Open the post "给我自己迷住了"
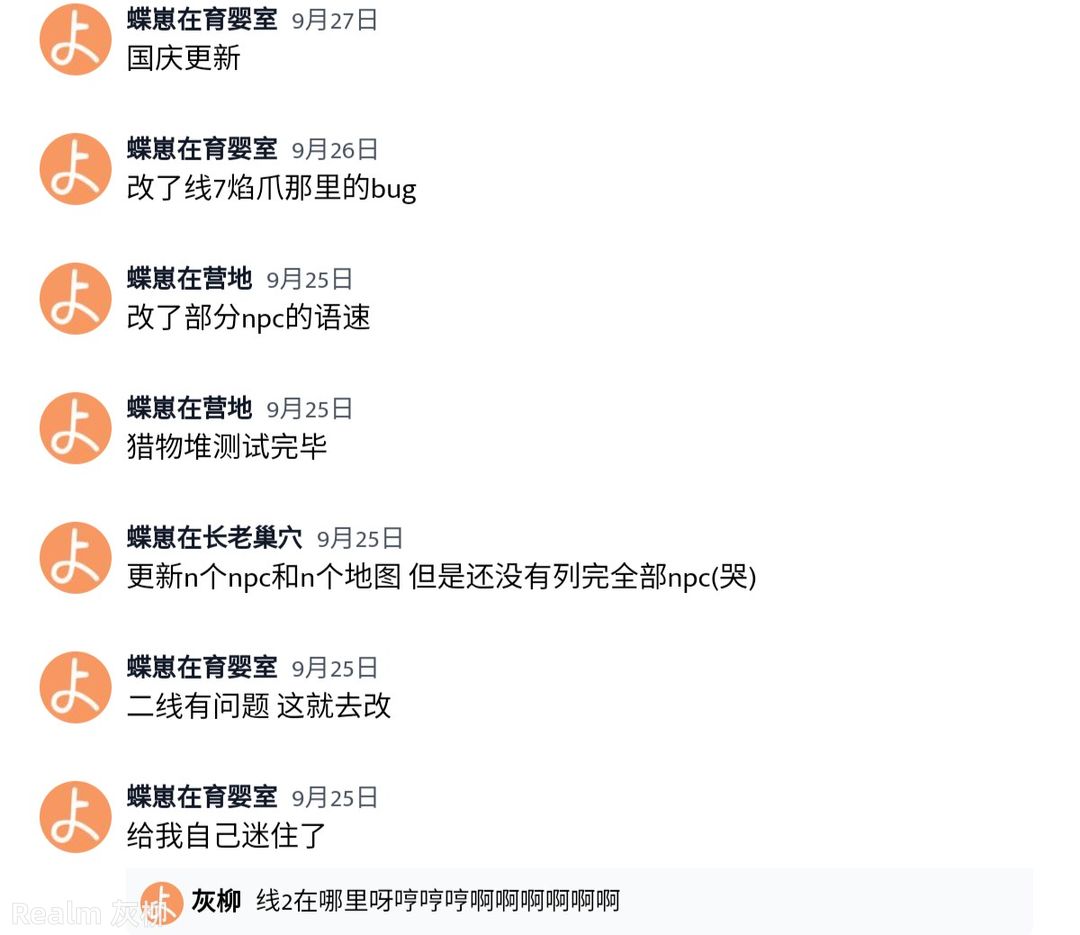Image resolution: width=1080 pixels, height=935 pixels. [x=227, y=836]
